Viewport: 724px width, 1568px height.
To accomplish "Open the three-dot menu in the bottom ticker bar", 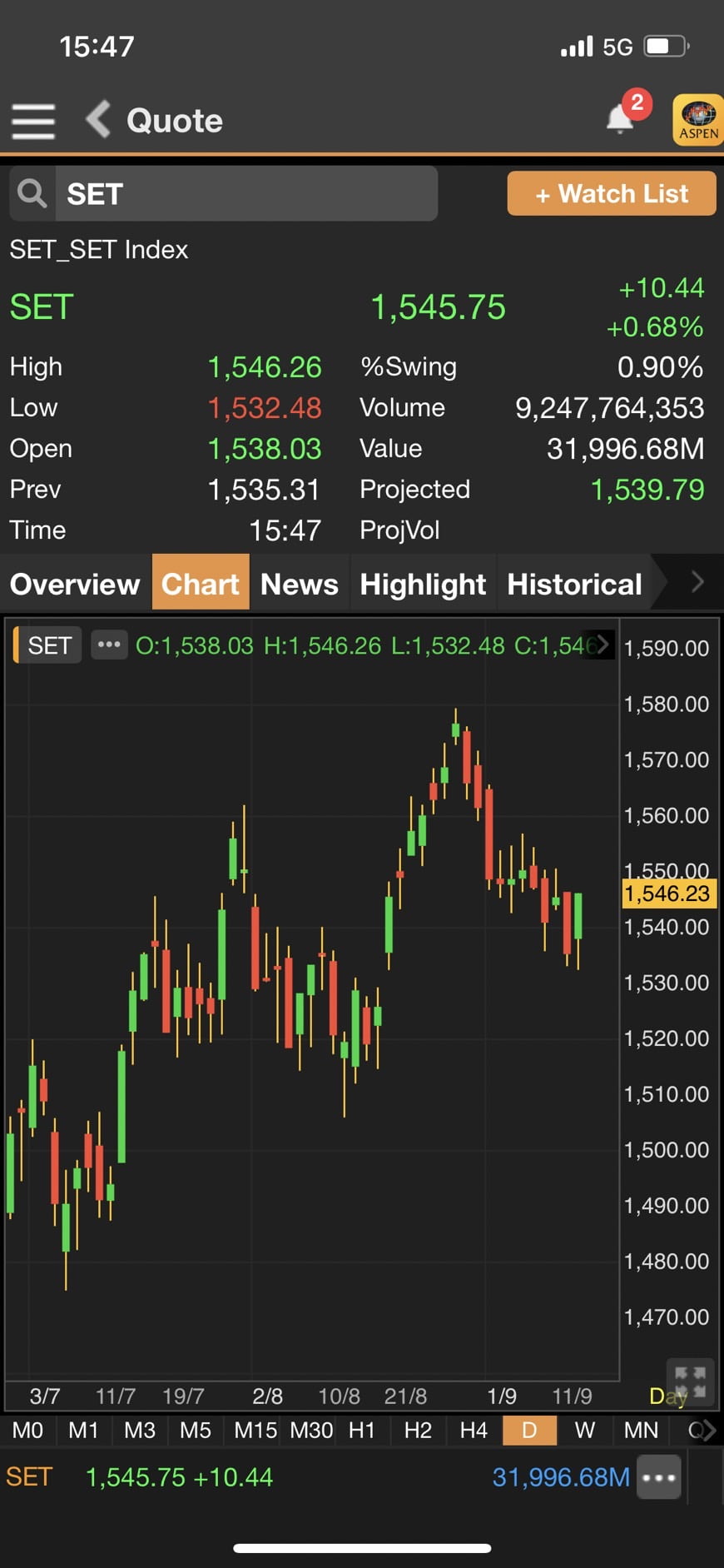I will [x=659, y=1478].
